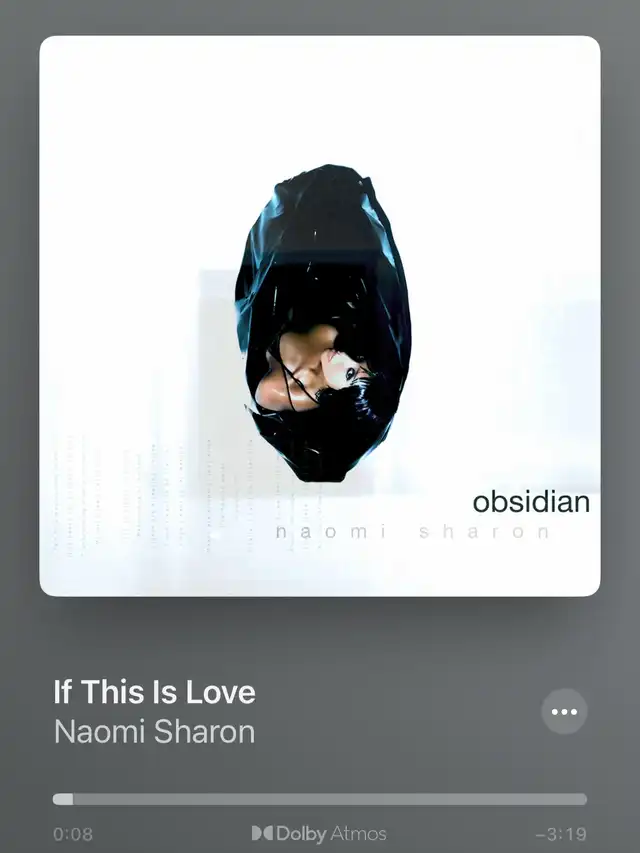The height and width of the screenshot is (853, 640).
Task: Open the more options menu for this song
Action: point(564,712)
